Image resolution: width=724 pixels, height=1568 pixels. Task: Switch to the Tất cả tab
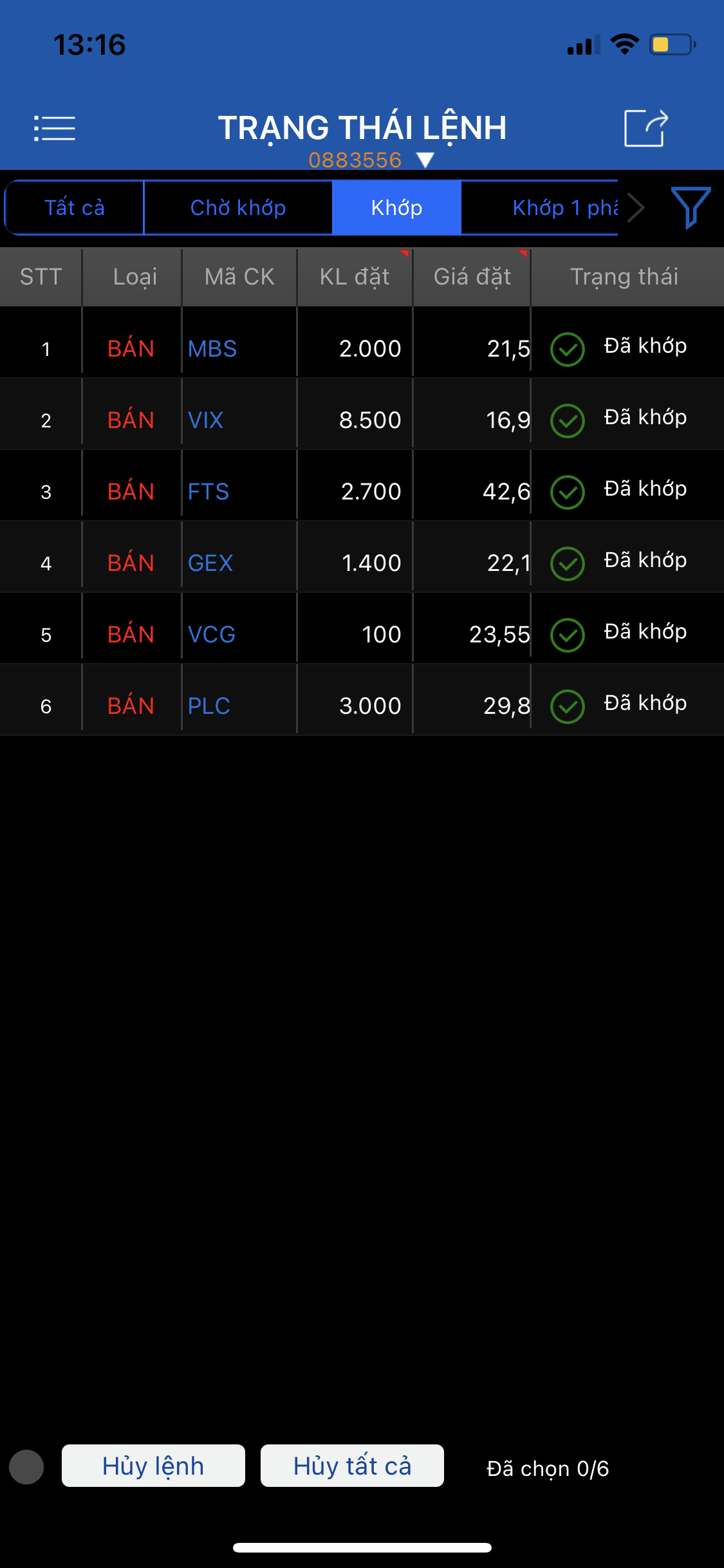tap(75, 208)
